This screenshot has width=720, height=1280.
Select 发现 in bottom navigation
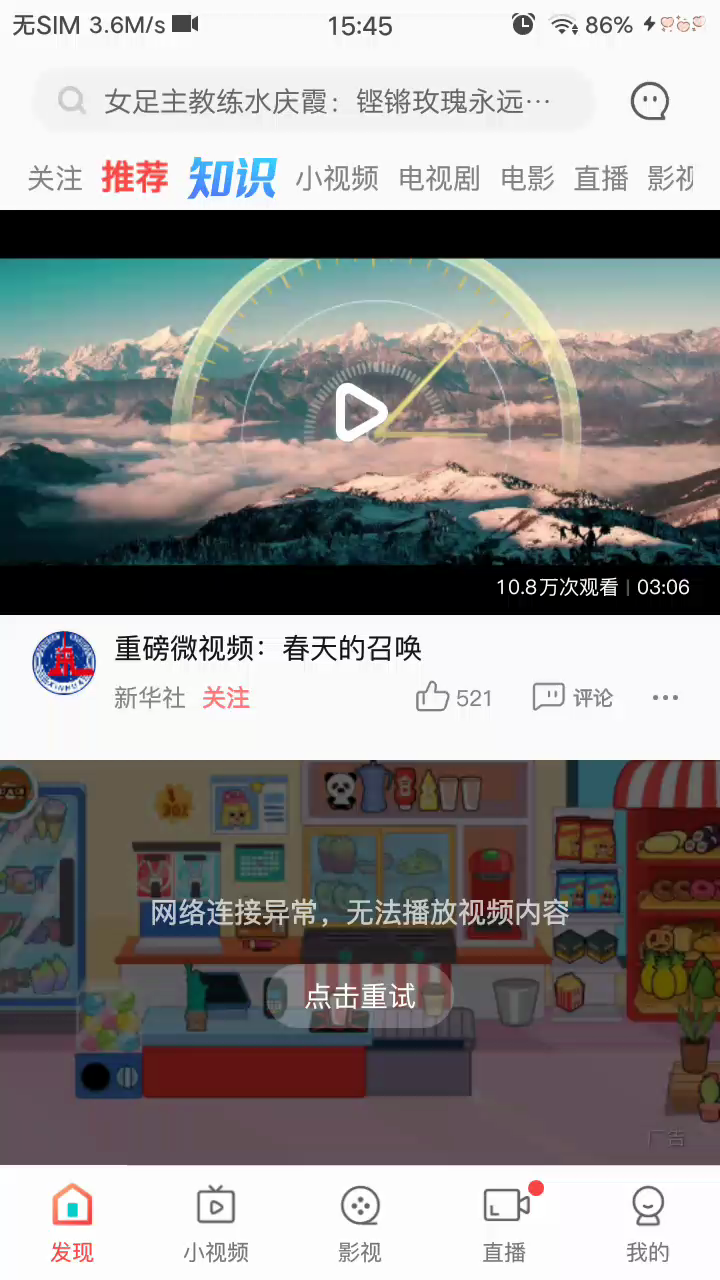[72, 1224]
